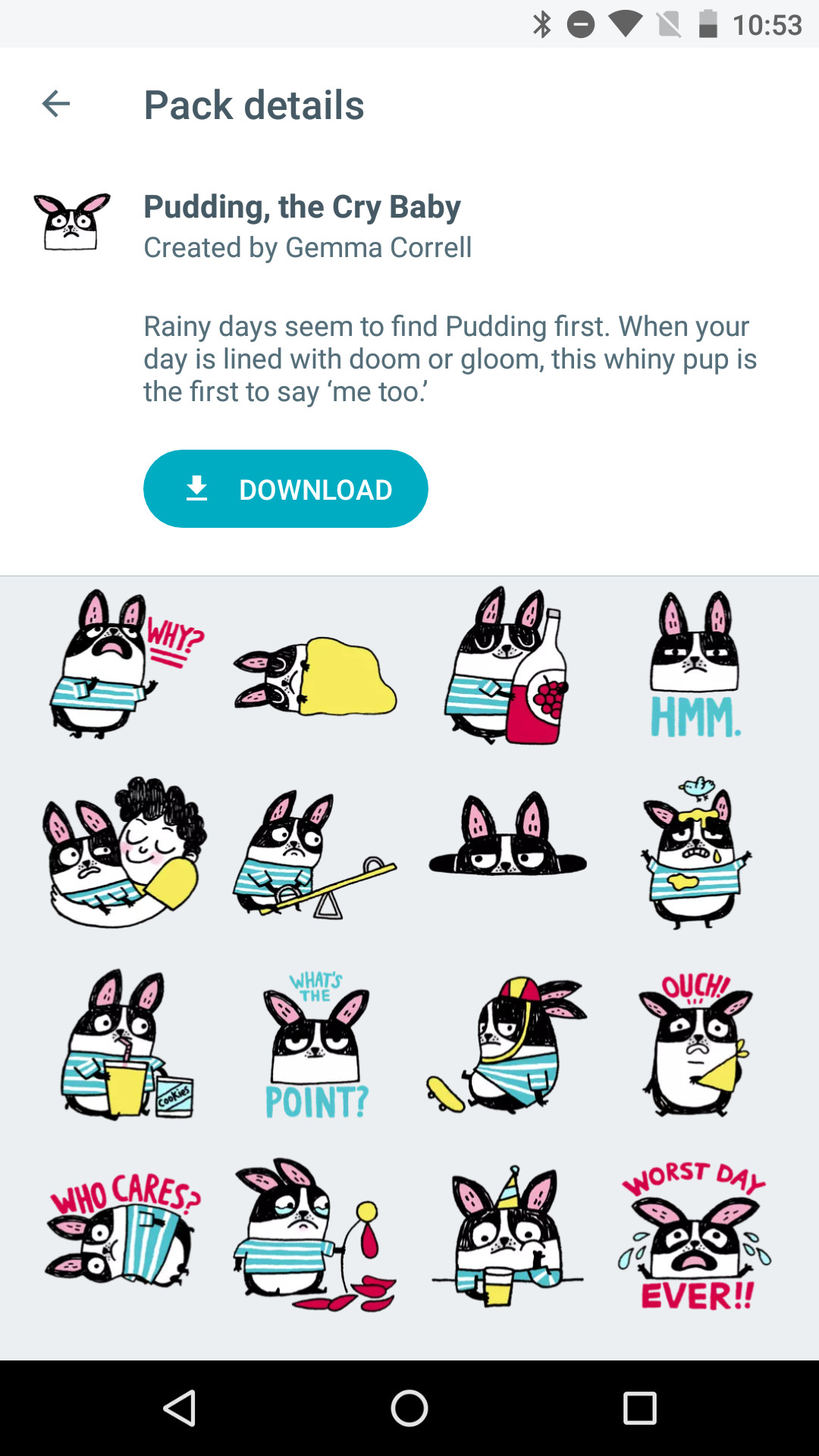Open the skateboard fall sticker

tap(507, 1044)
